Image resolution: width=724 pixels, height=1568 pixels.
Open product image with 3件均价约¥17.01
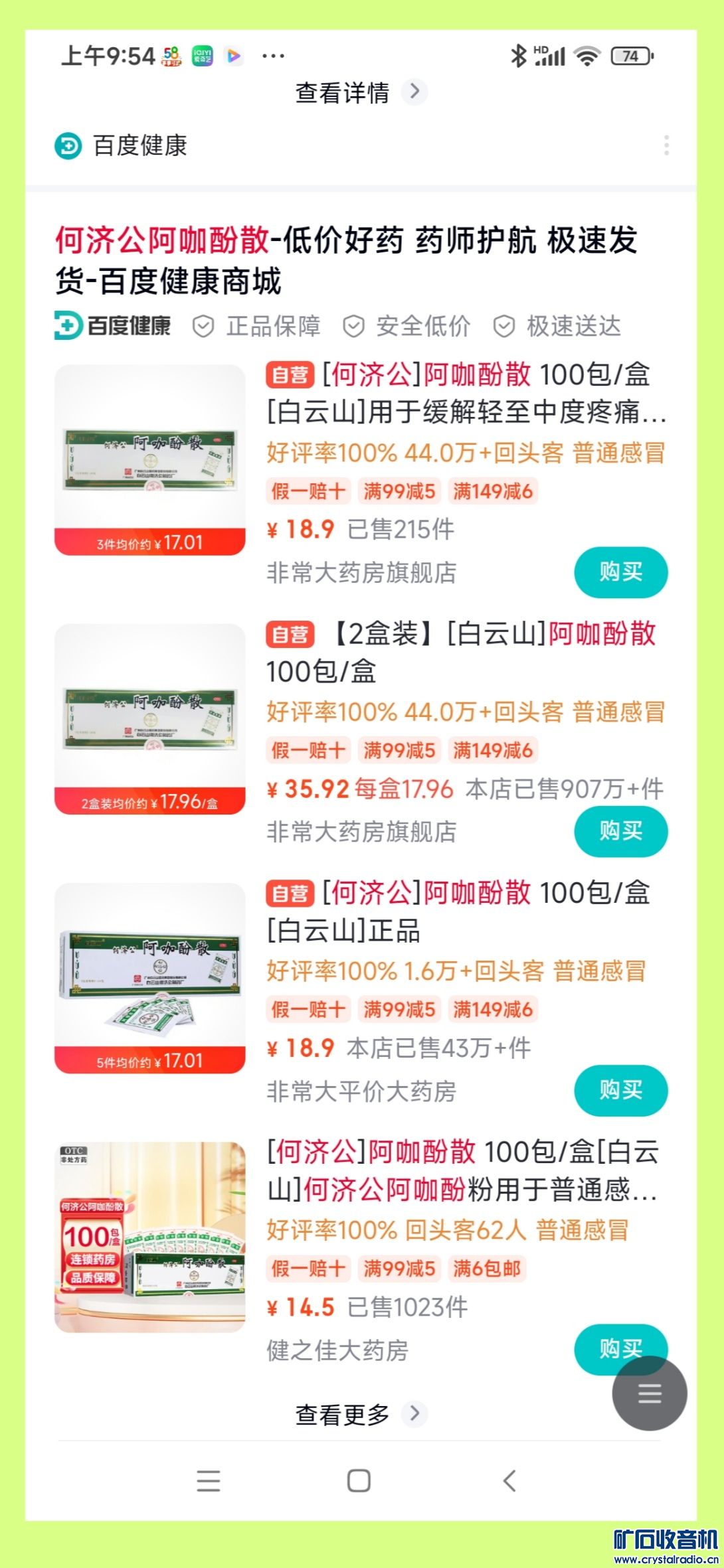(150, 459)
